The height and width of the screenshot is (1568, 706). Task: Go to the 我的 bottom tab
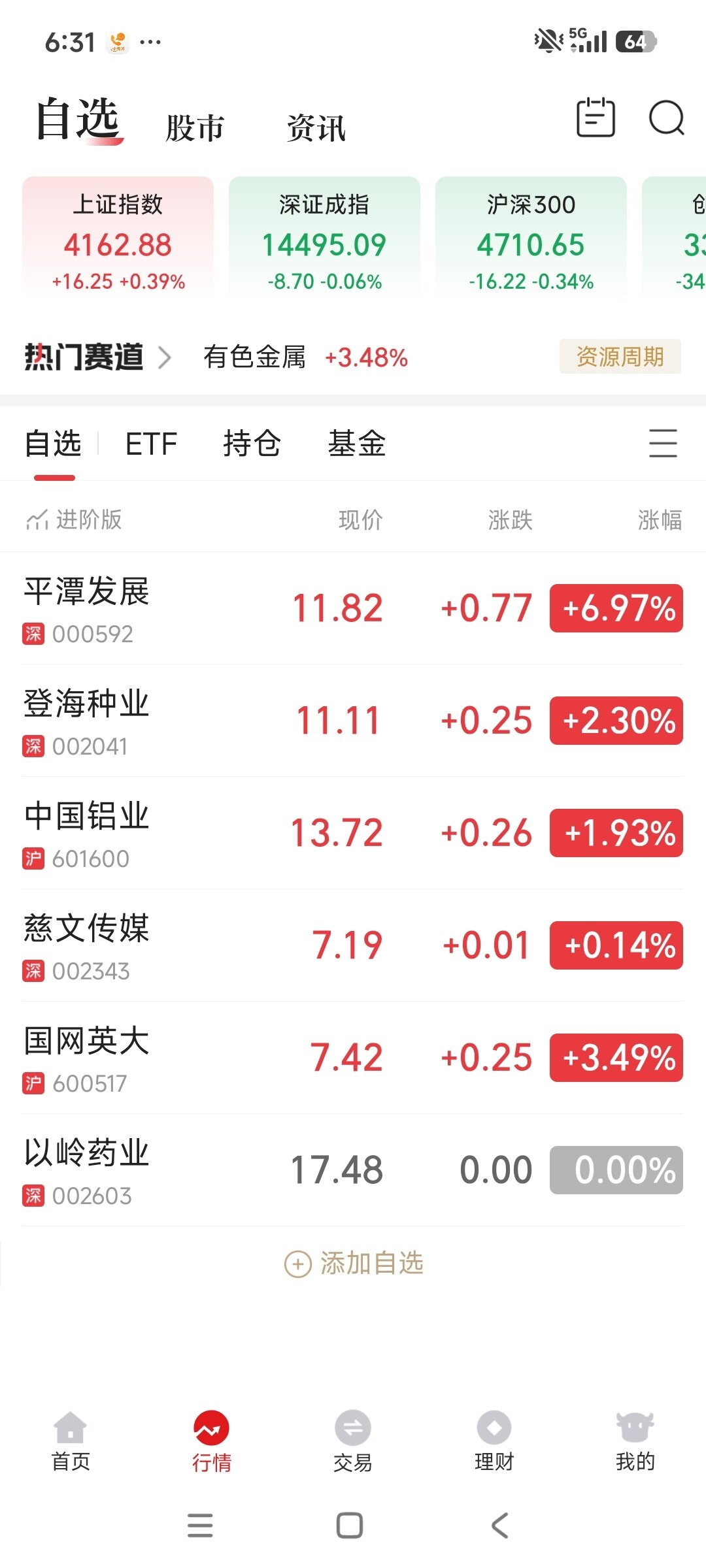coord(635,1442)
